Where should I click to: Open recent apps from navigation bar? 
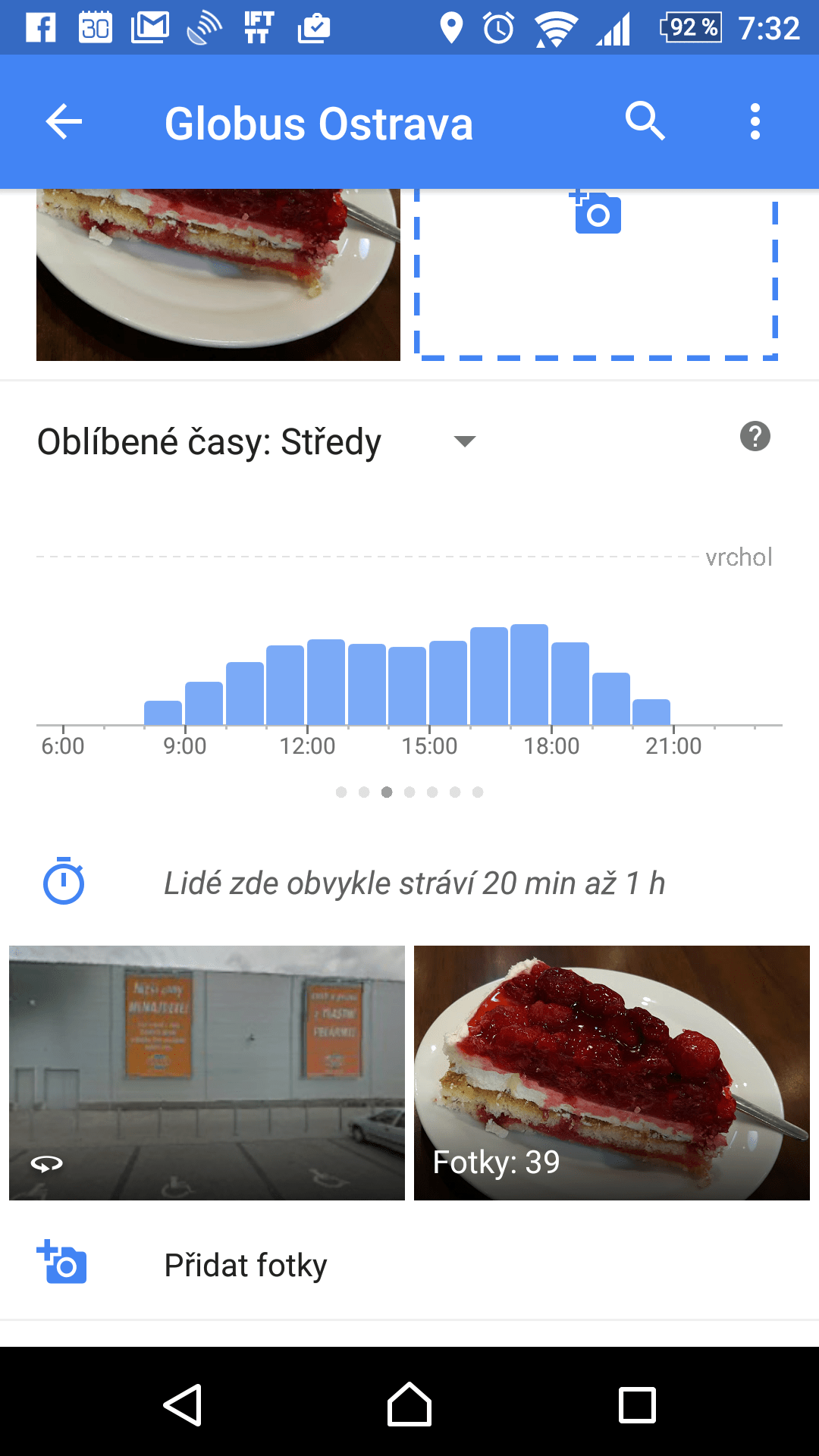click(637, 1405)
